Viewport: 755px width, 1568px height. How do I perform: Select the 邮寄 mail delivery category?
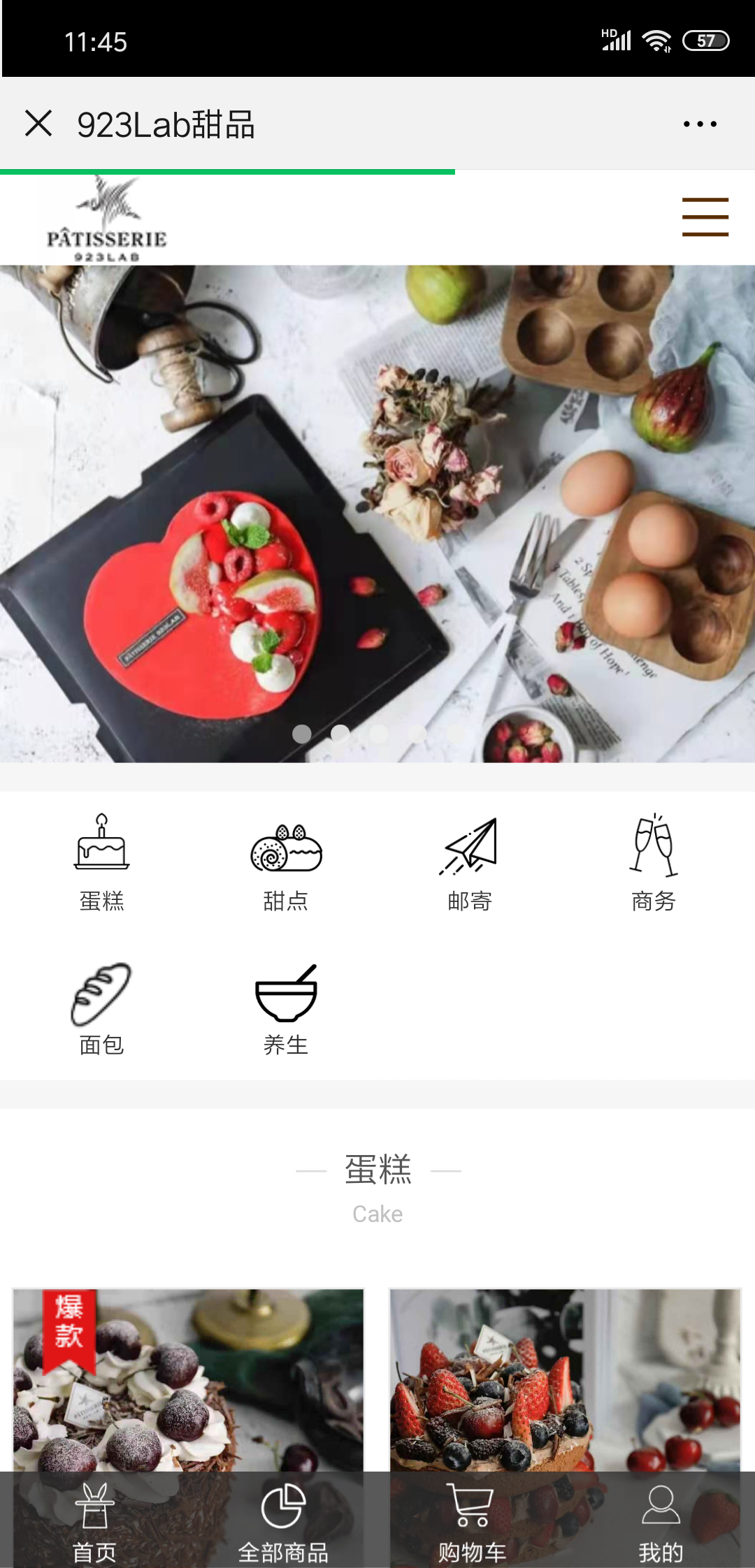click(470, 864)
